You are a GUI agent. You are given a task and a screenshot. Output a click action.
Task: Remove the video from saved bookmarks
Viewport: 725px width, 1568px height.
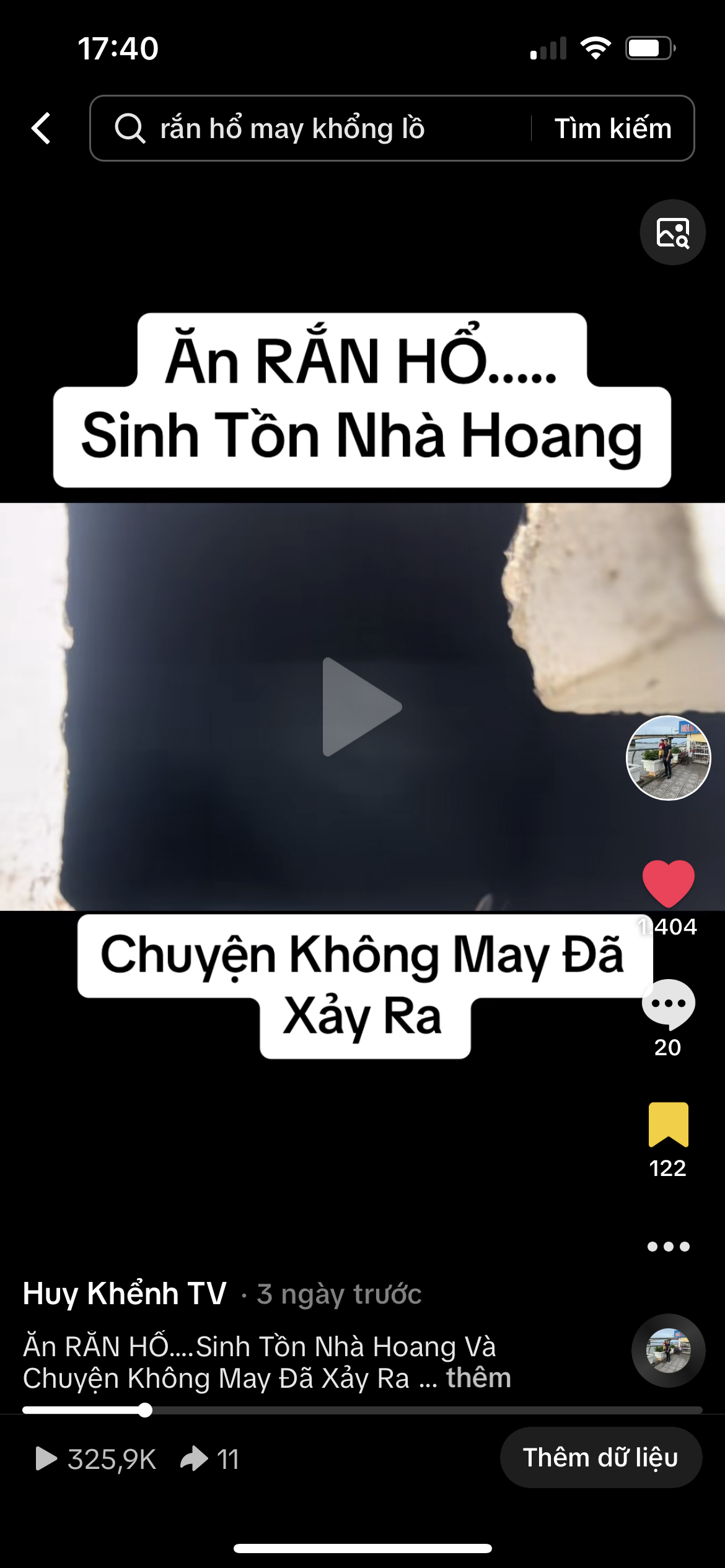(x=668, y=1124)
